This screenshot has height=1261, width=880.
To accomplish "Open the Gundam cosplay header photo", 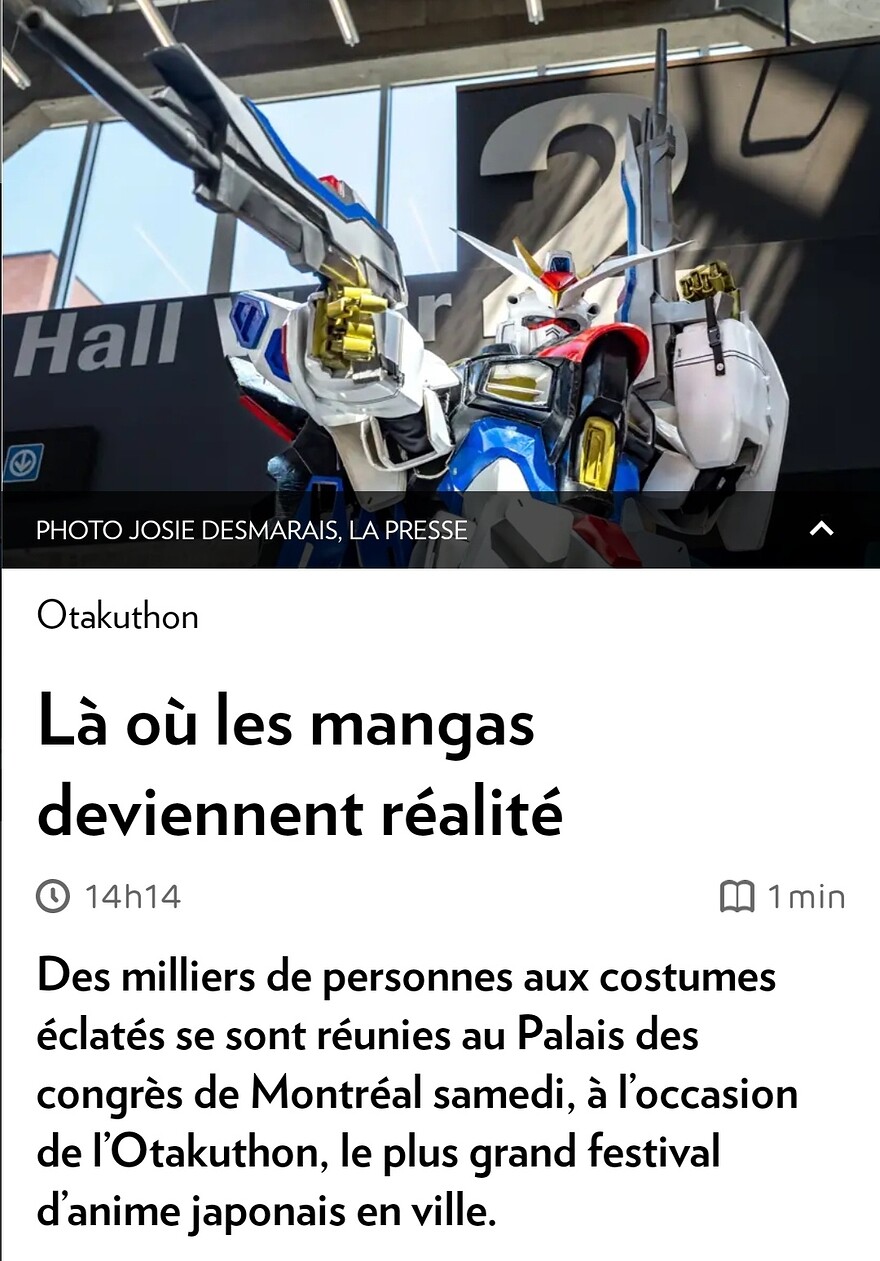I will click(x=440, y=250).
